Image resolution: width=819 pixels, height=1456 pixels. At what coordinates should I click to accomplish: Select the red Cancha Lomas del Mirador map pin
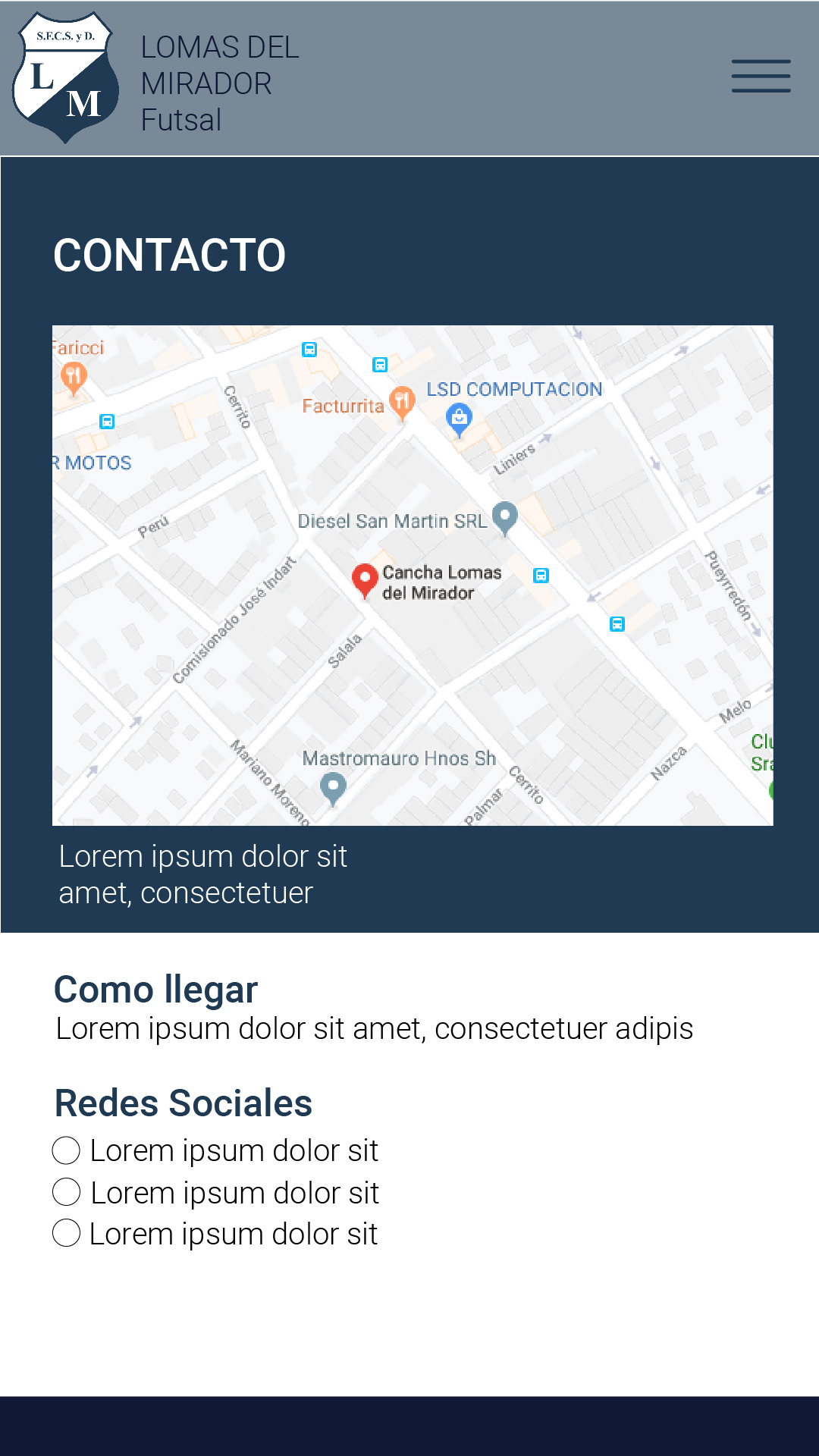click(365, 578)
